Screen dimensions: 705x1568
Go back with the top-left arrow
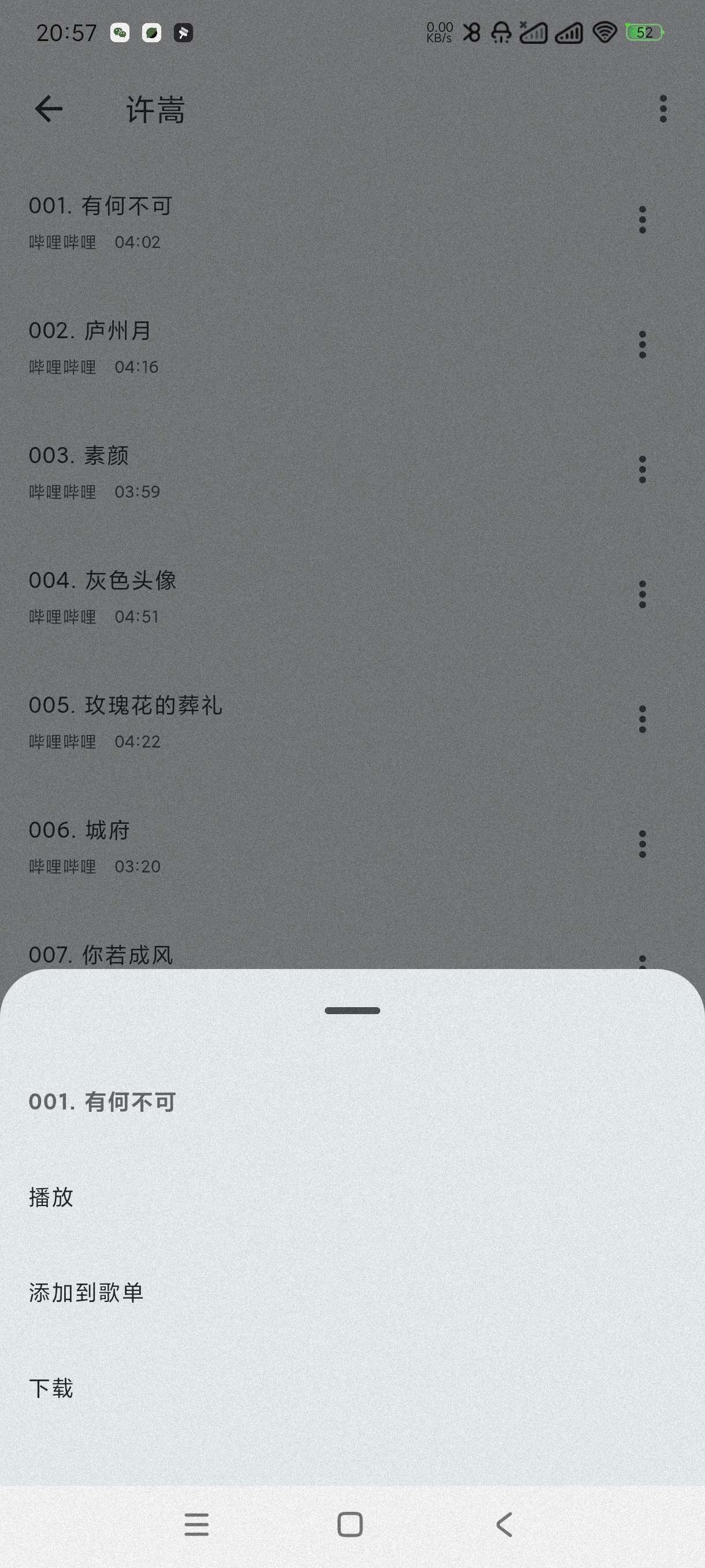tap(49, 110)
